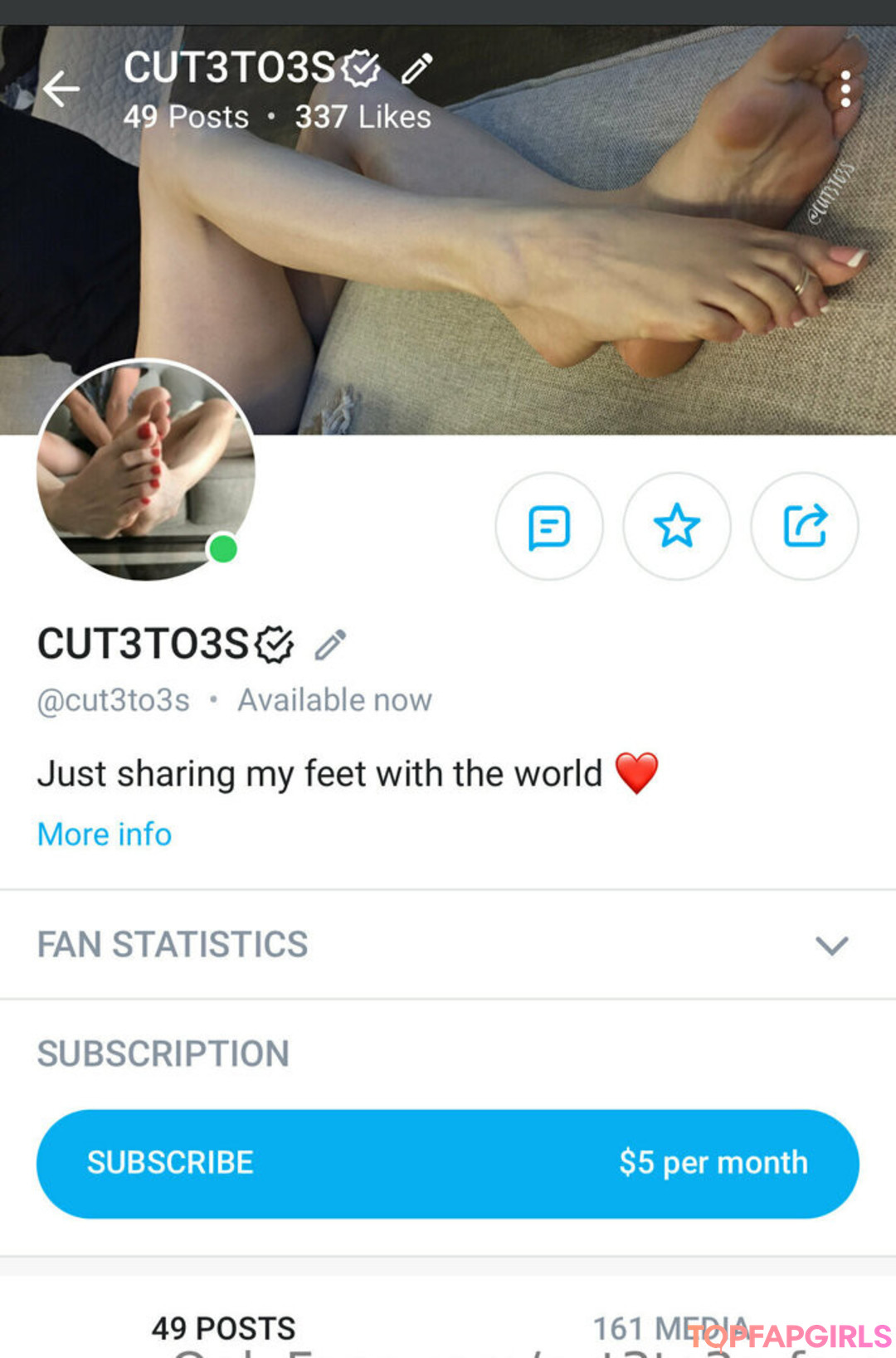This screenshot has width=896, height=1358.
Task: Open the More info link
Action: (x=105, y=834)
